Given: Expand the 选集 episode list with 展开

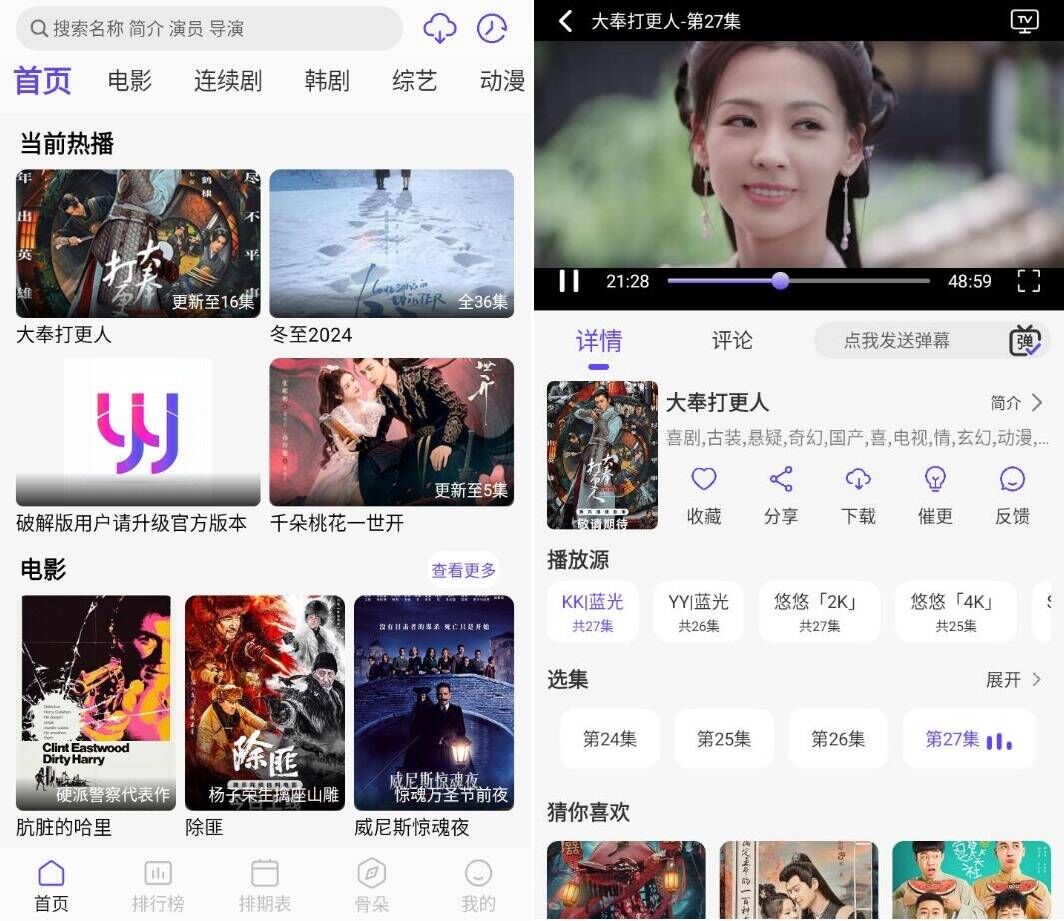Looking at the screenshot, I should [1013, 680].
